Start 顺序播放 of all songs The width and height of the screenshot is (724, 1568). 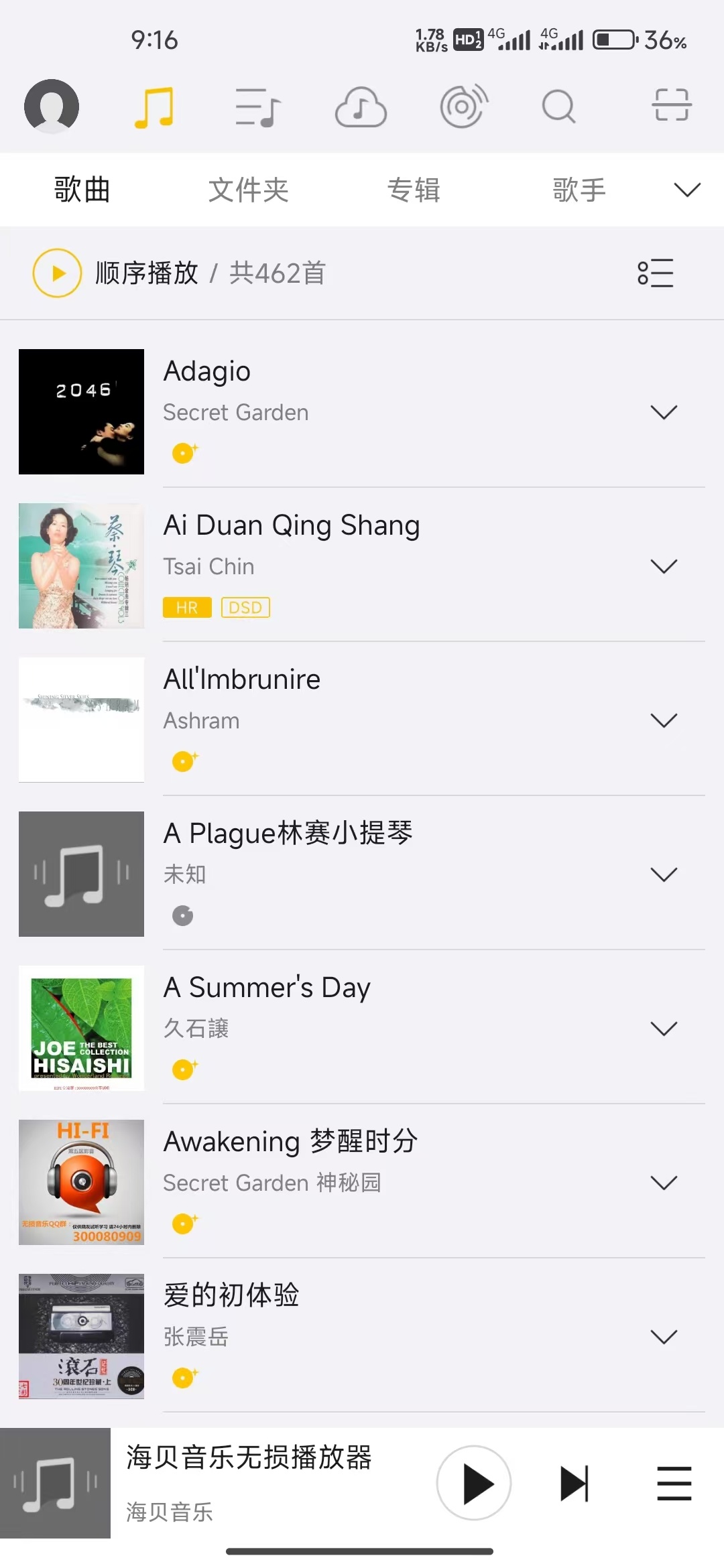[x=58, y=273]
